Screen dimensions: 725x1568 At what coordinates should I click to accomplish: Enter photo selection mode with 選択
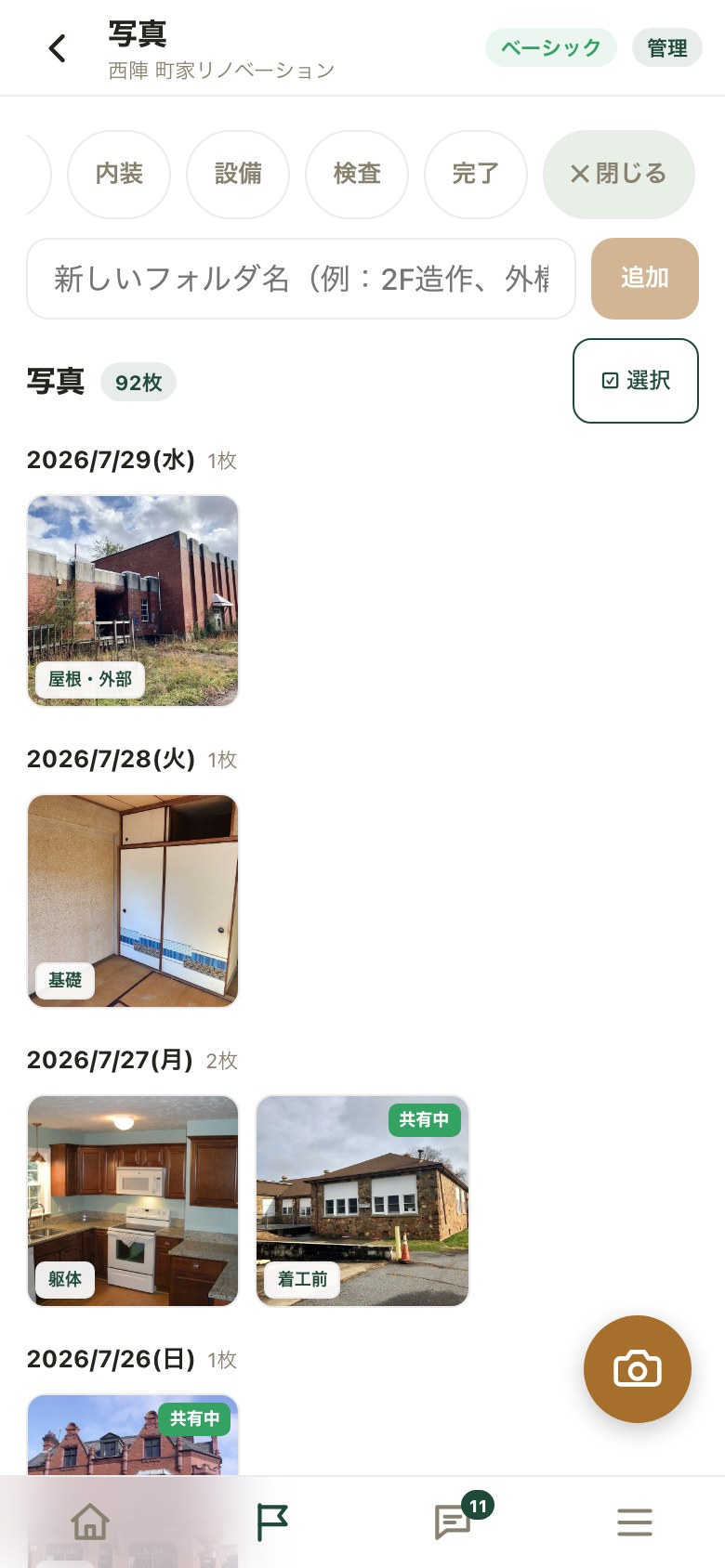click(636, 381)
